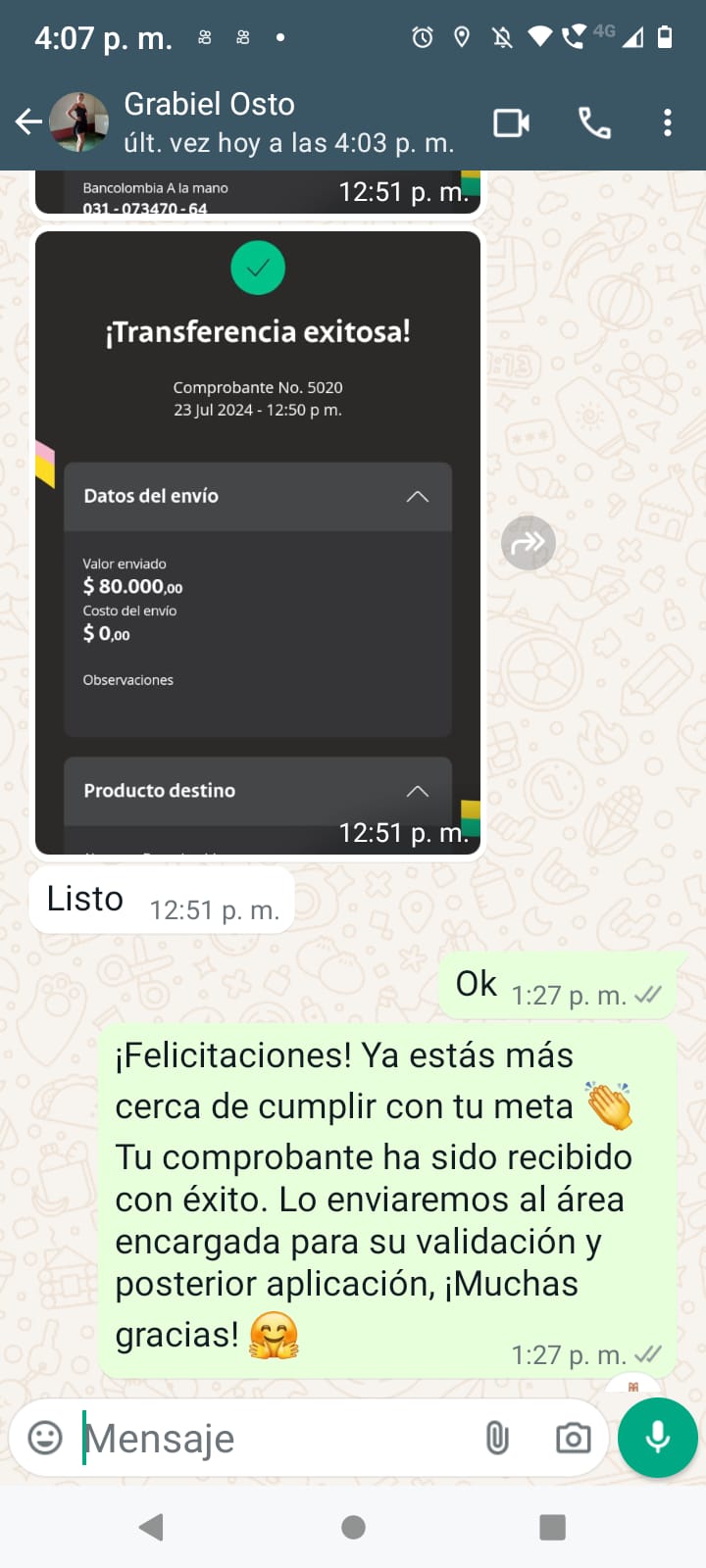The height and width of the screenshot is (1568, 706).
Task: Focus the Mensaje text field
Action: (275, 1438)
